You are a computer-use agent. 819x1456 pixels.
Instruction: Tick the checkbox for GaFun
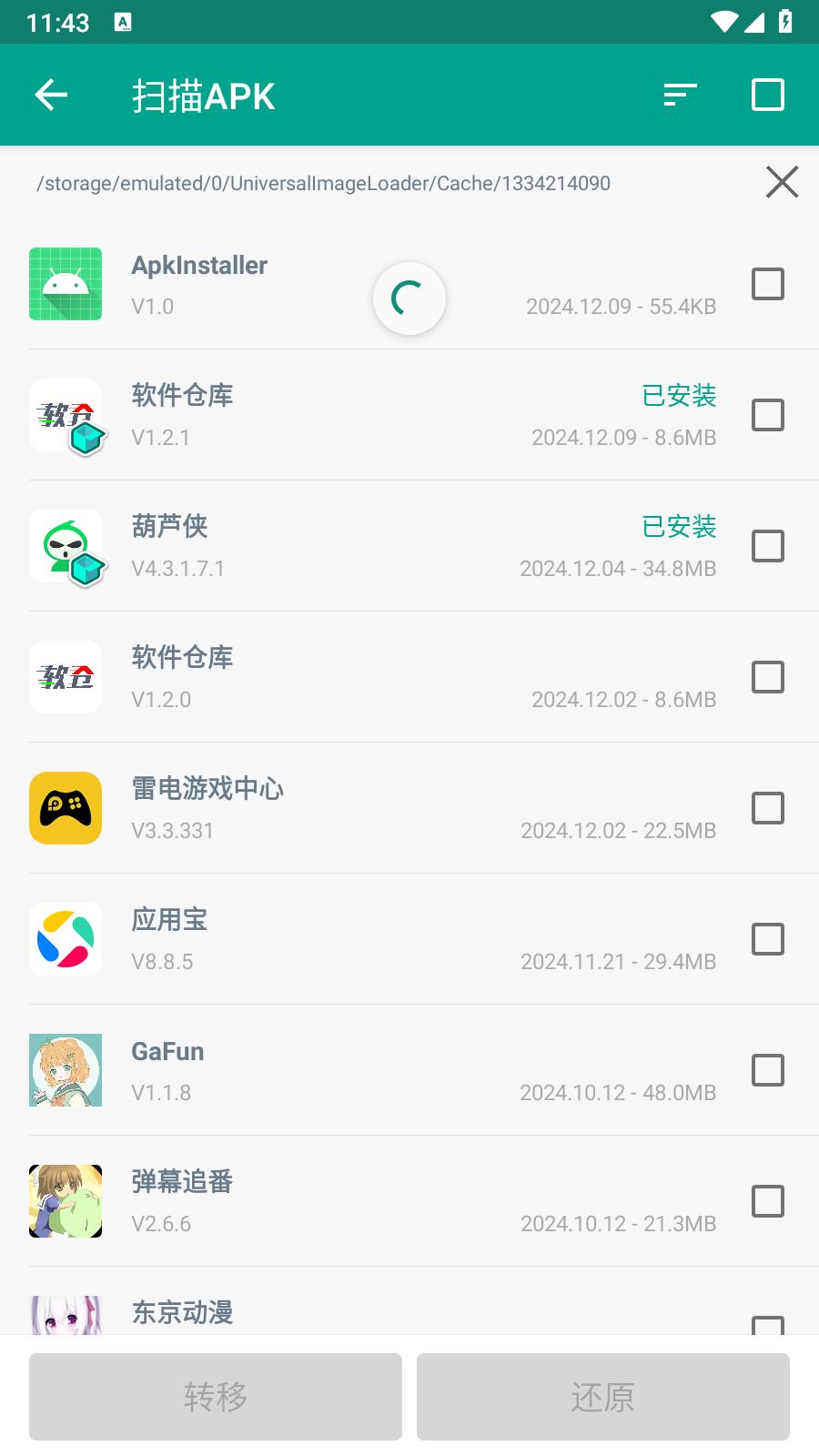pyautogui.click(x=767, y=1070)
